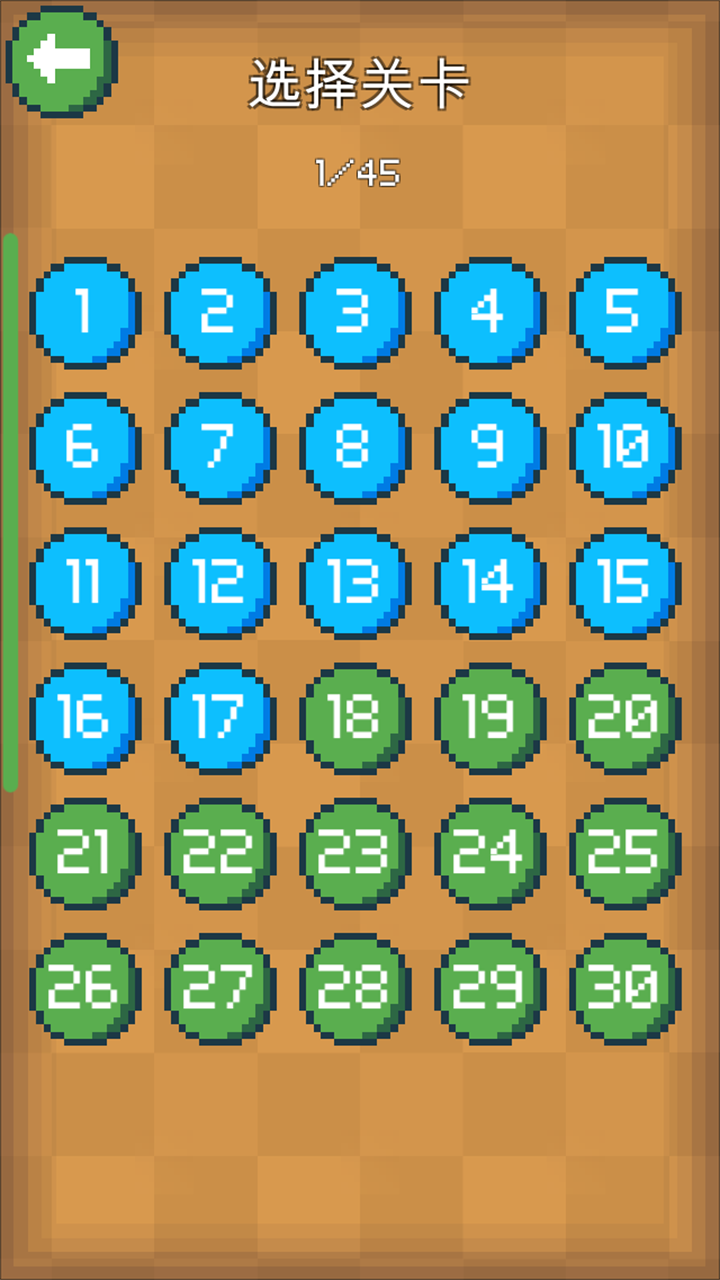This screenshot has width=720, height=1280.
Task: Tap the green back arrow
Action: pyautogui.click(x=62, y=61)
